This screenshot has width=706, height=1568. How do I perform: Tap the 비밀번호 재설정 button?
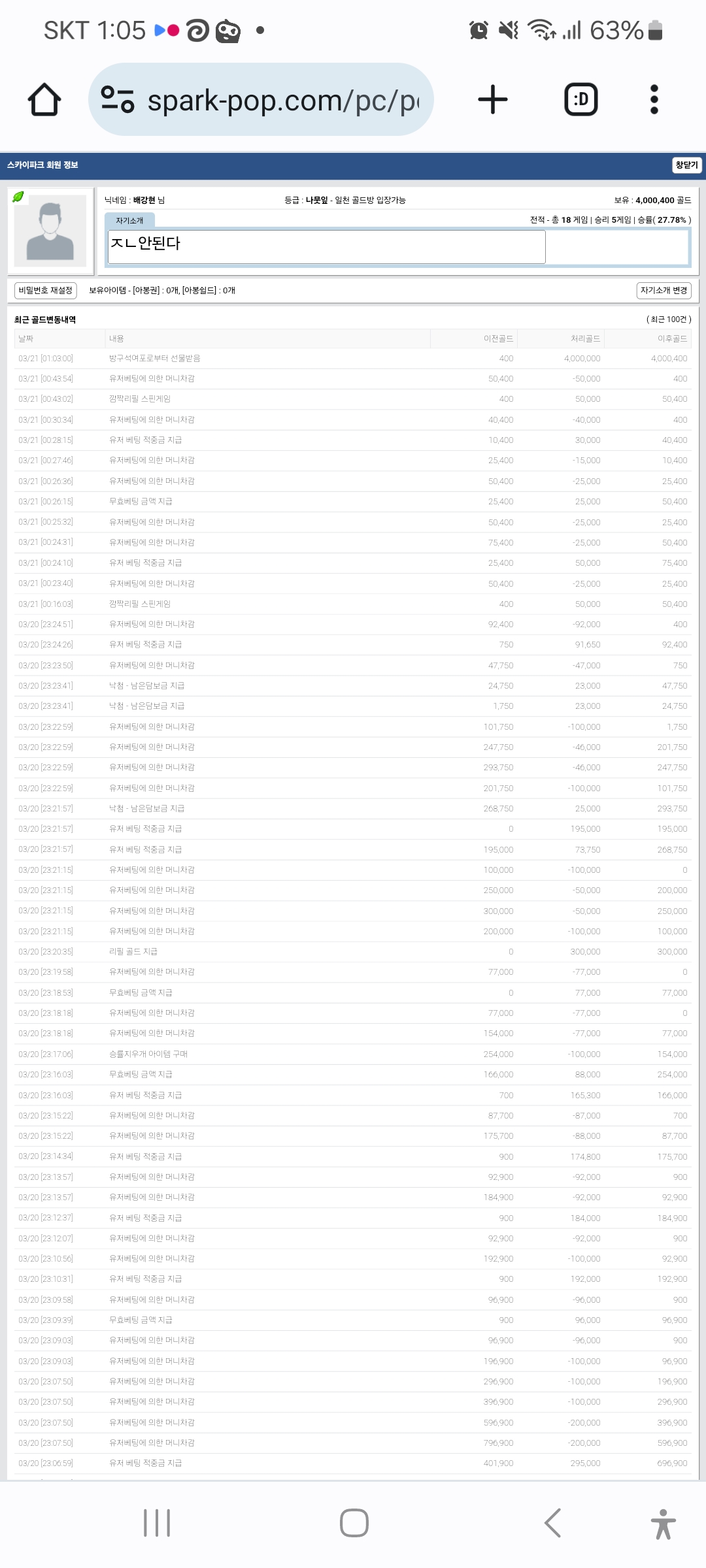pyautogui.click(x=46, y=291)
